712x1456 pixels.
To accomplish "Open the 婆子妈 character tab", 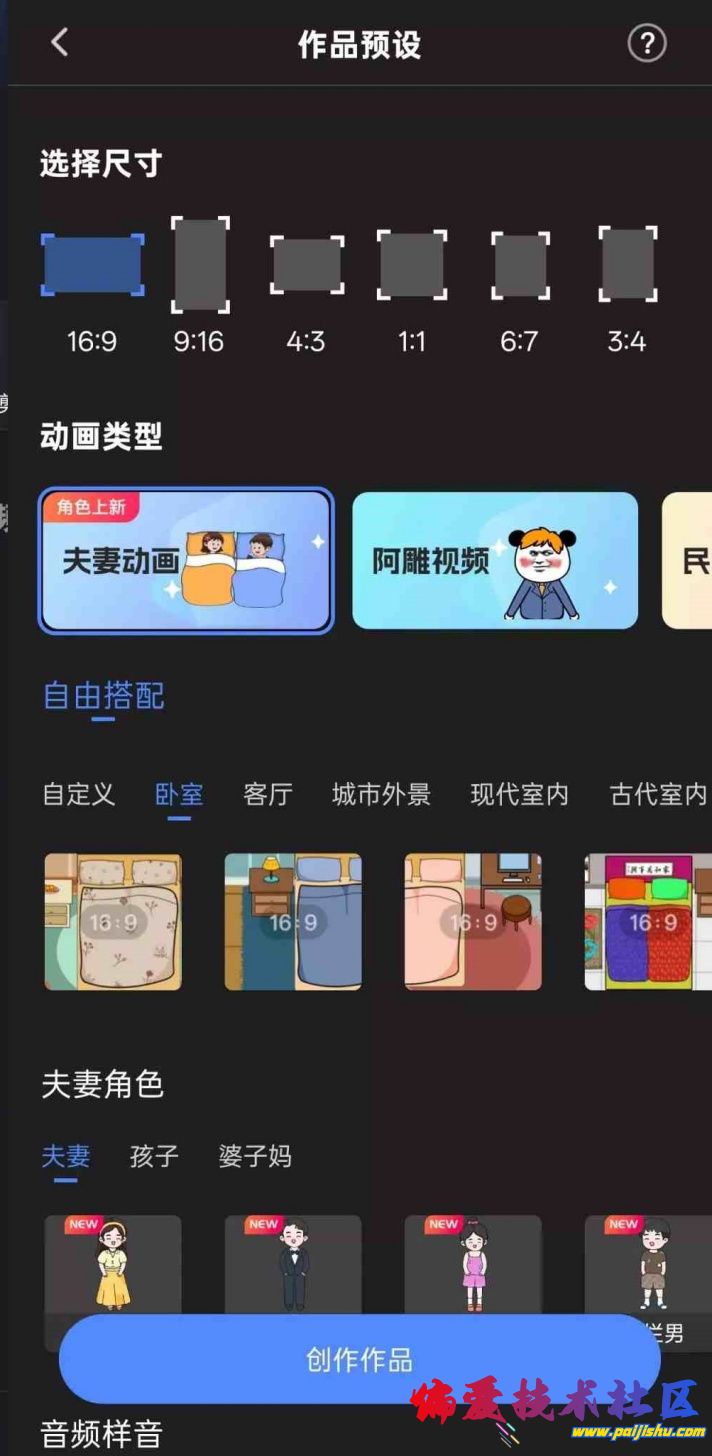I will click(x=255, y=1157).
